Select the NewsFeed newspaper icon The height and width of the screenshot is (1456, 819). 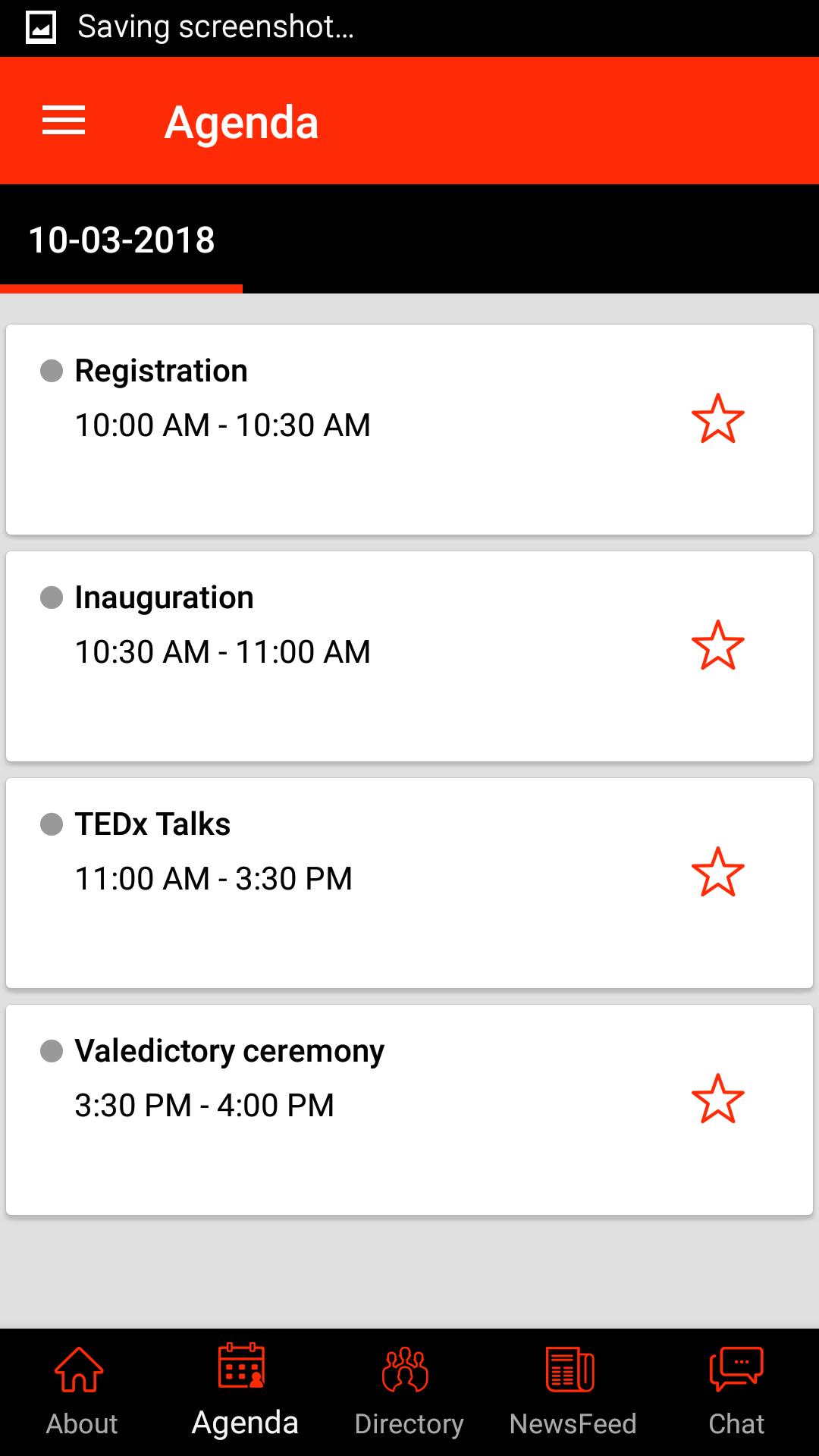(571, 1369)
